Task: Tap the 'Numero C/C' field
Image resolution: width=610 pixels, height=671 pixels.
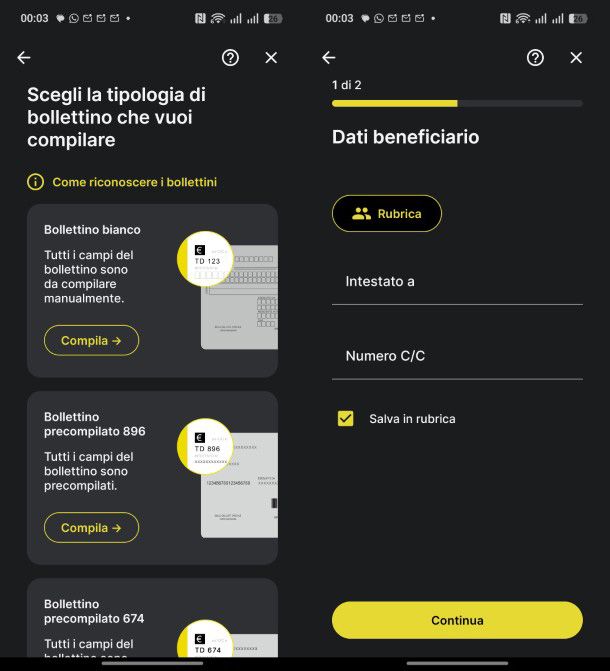Action: (x=457, y=356)
